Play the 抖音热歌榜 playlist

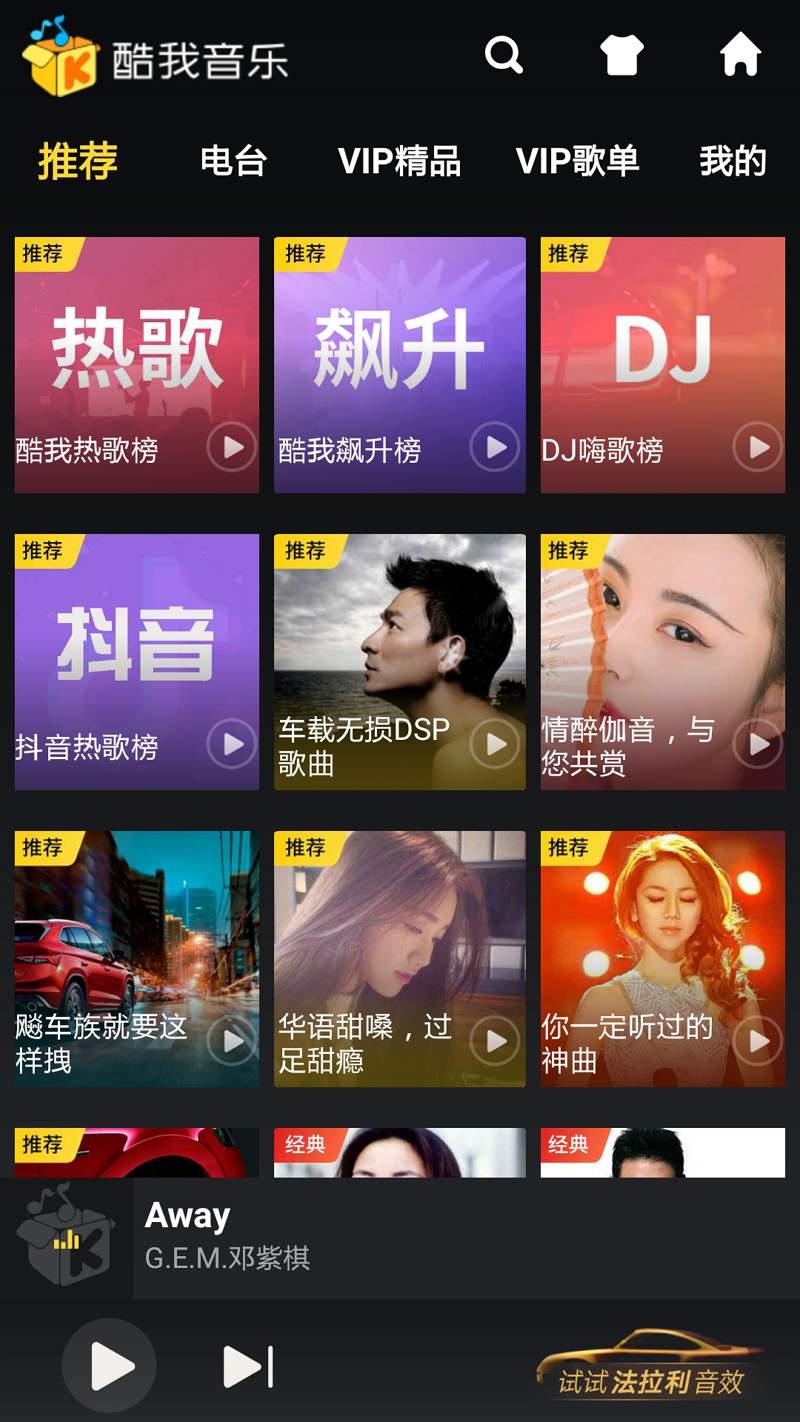[x=232, y=745]
